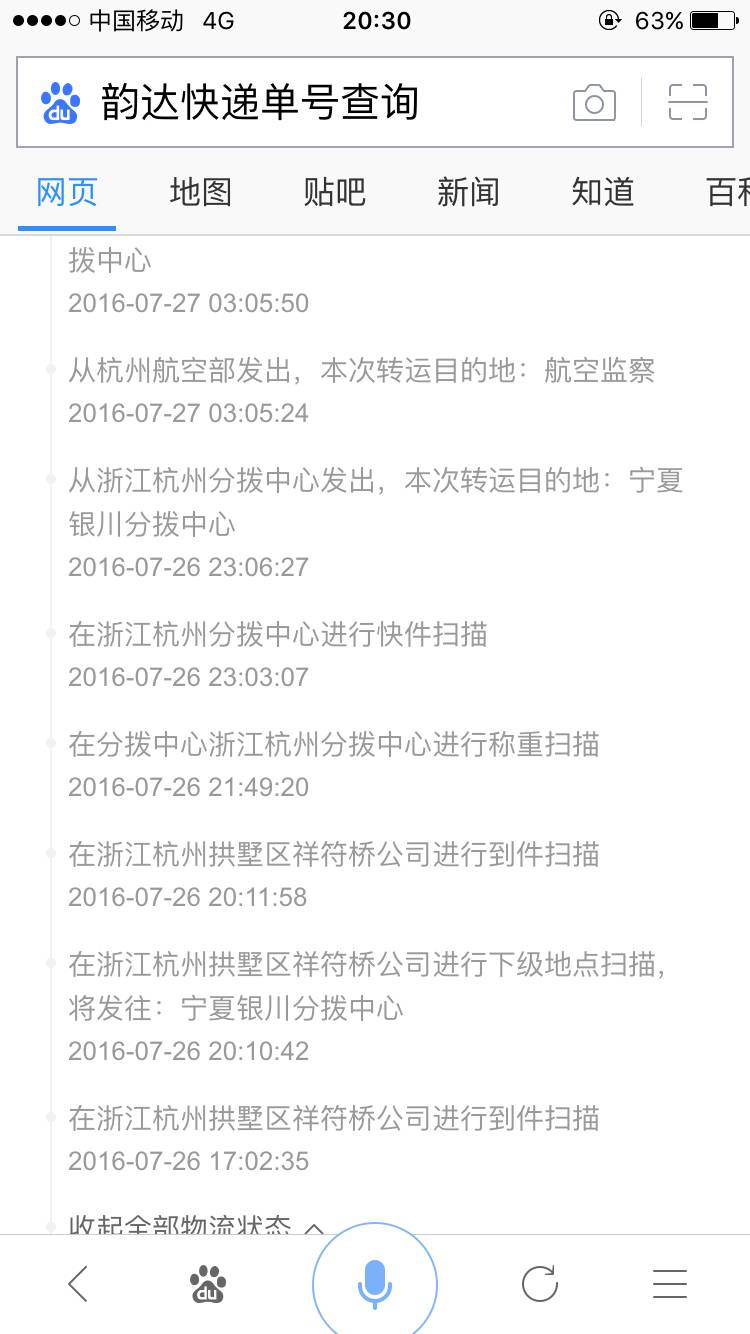Collapse all logistics status with 收起全部物流状态
Viewport: 750px width, 1334px height.
[195, 1224]
